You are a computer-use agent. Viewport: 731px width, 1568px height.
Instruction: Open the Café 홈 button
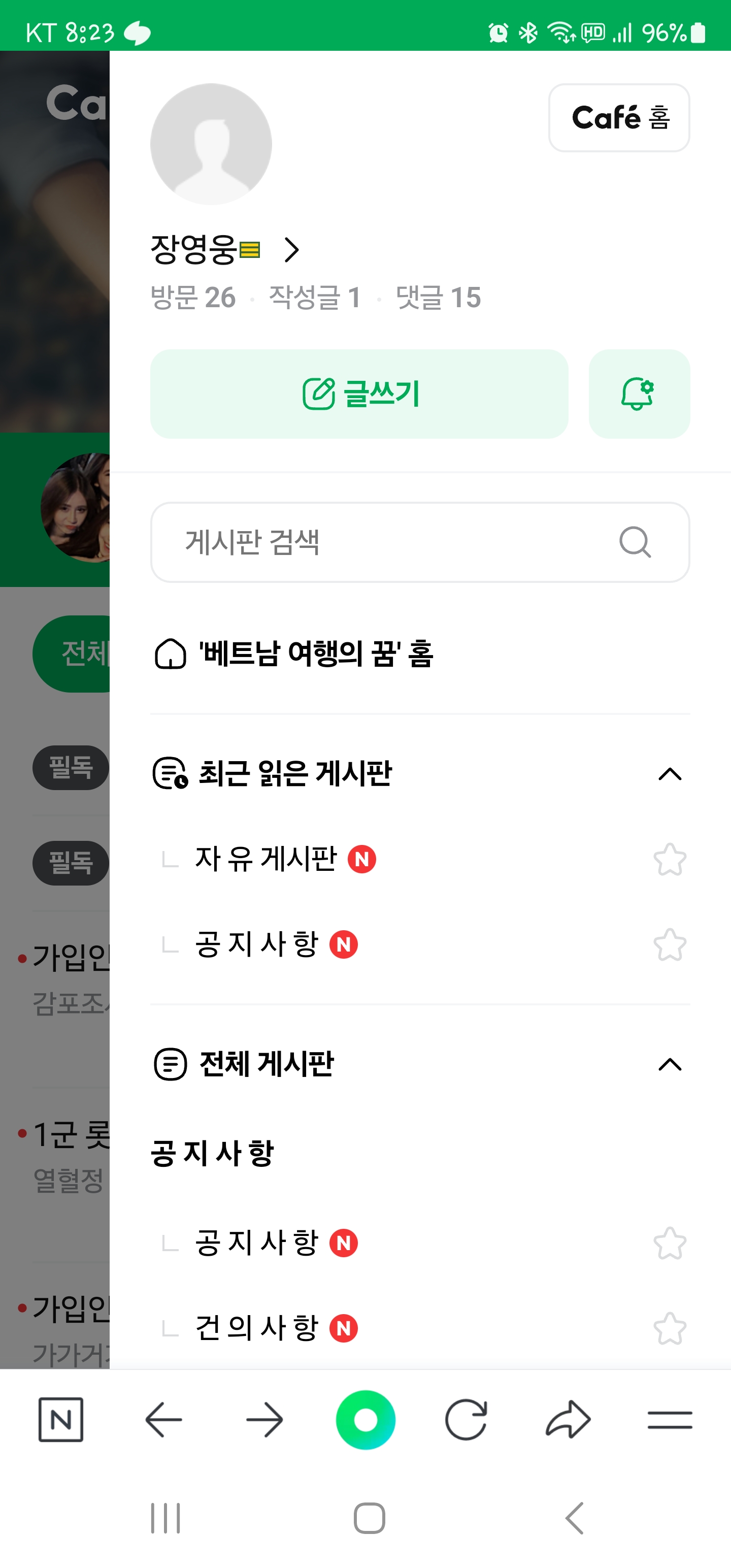pos(618,117)
